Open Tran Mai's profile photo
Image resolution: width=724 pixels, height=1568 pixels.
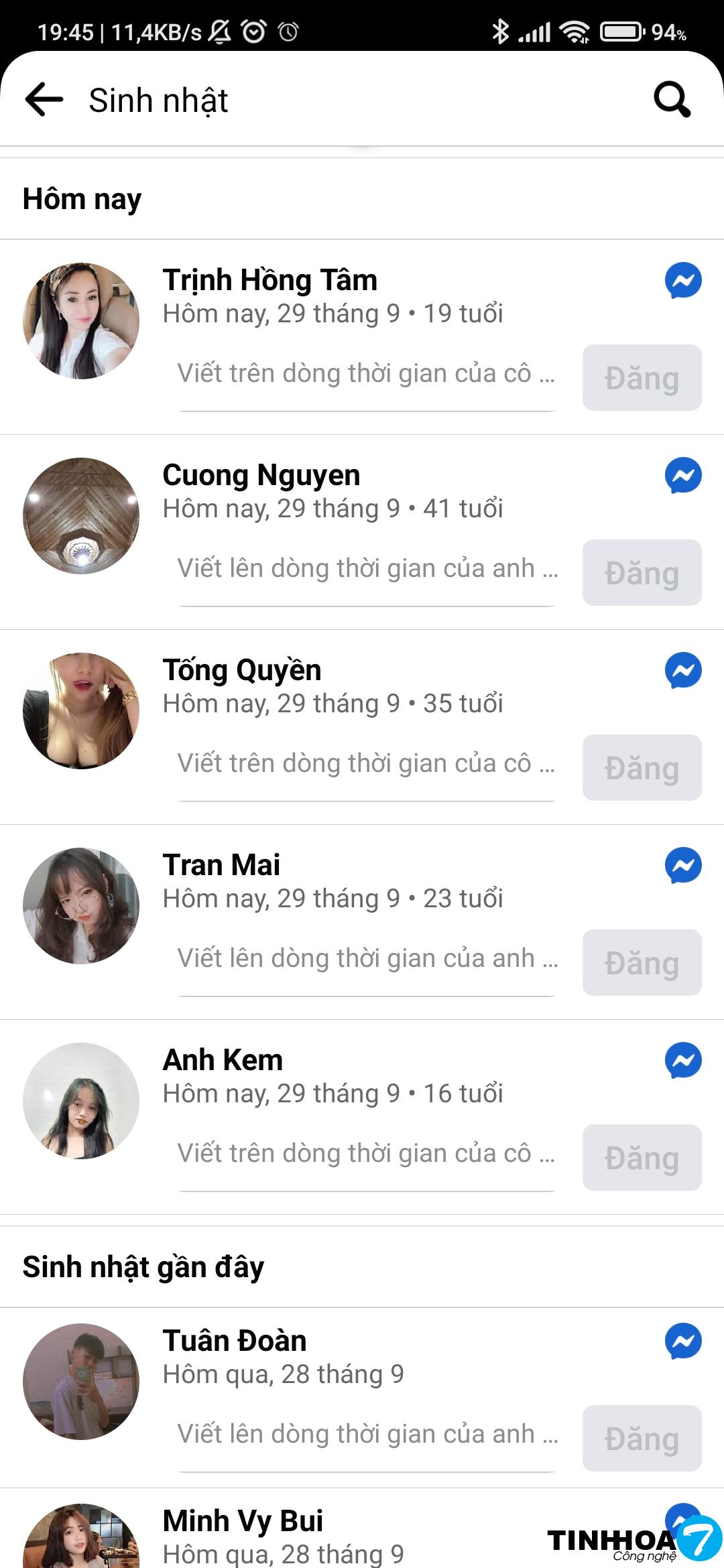pos(81,906)
